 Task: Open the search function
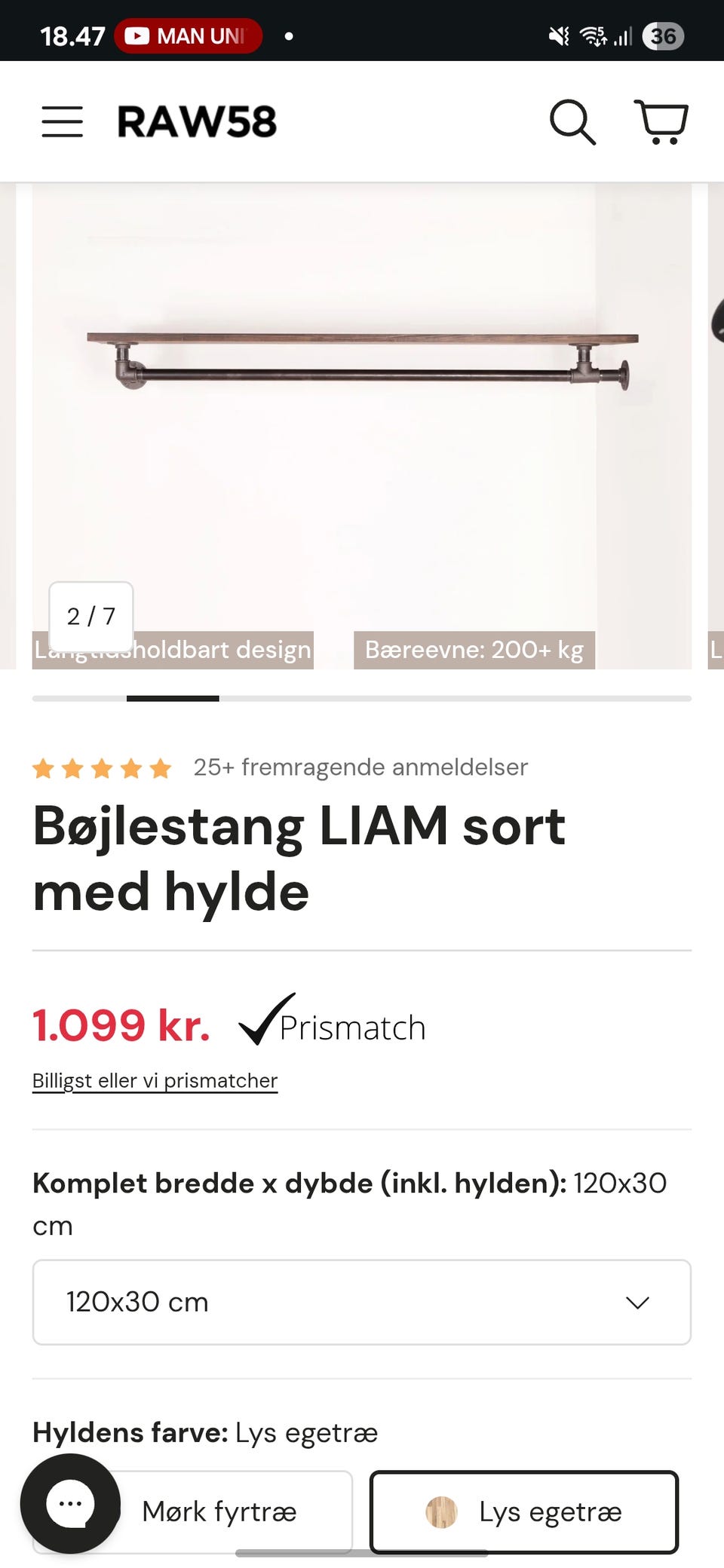573,121
